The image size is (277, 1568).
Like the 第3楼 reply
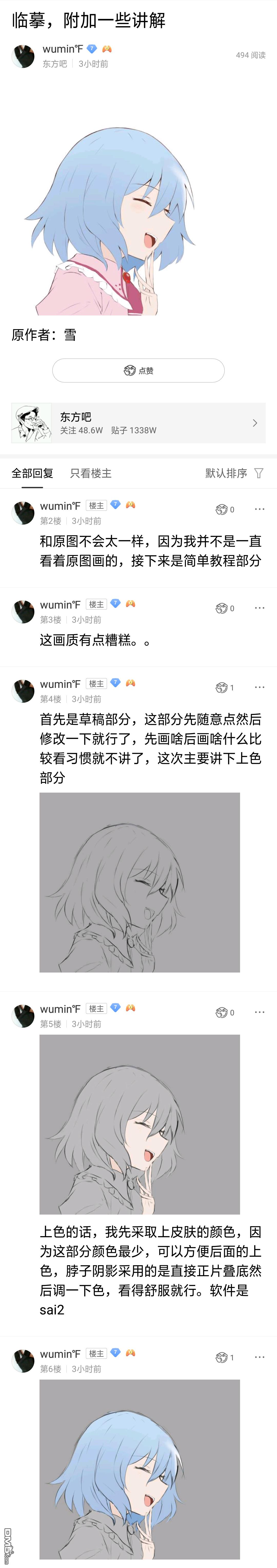pos(224,608)
